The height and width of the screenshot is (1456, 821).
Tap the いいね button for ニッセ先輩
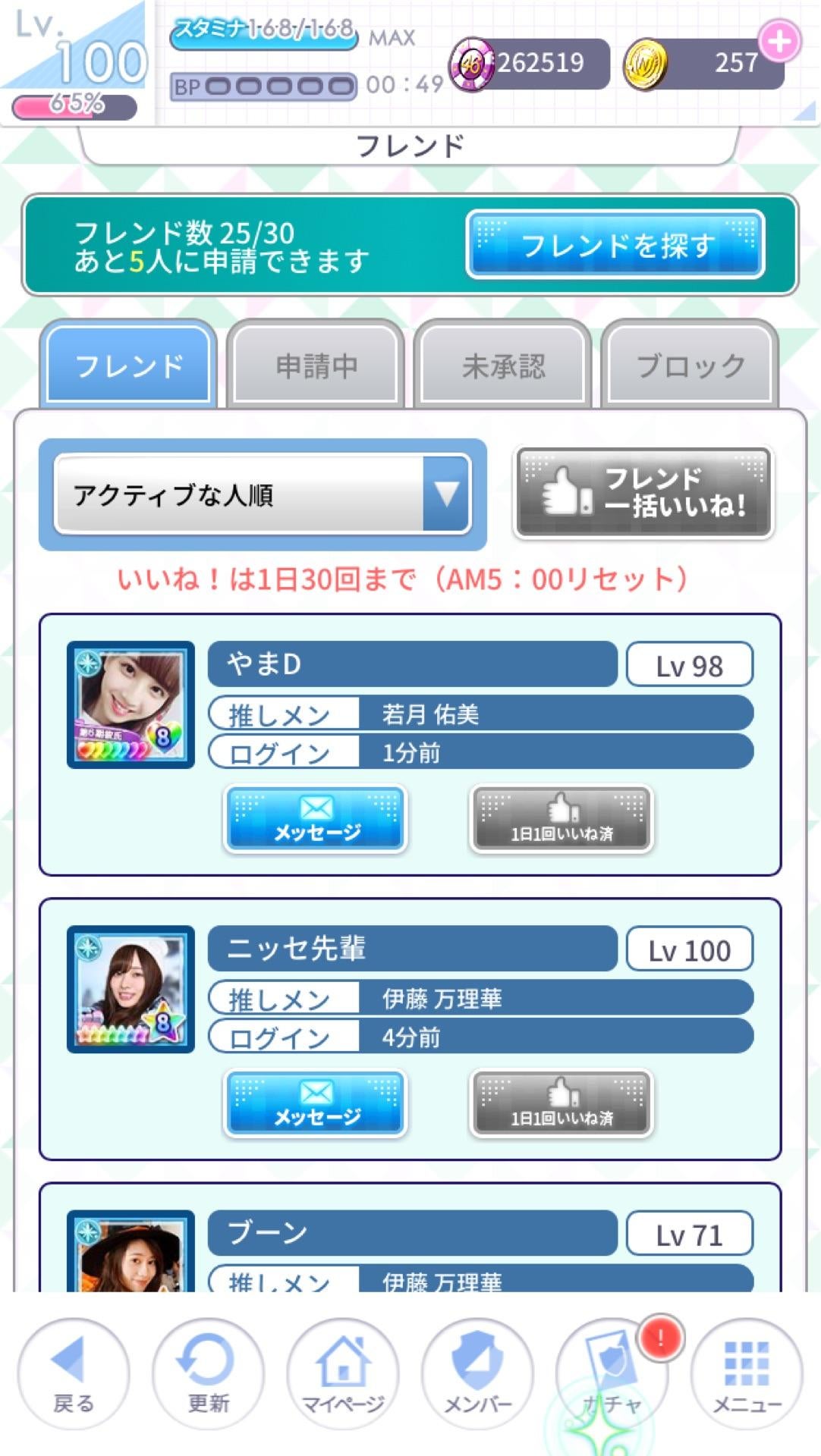pos(561,1103)
